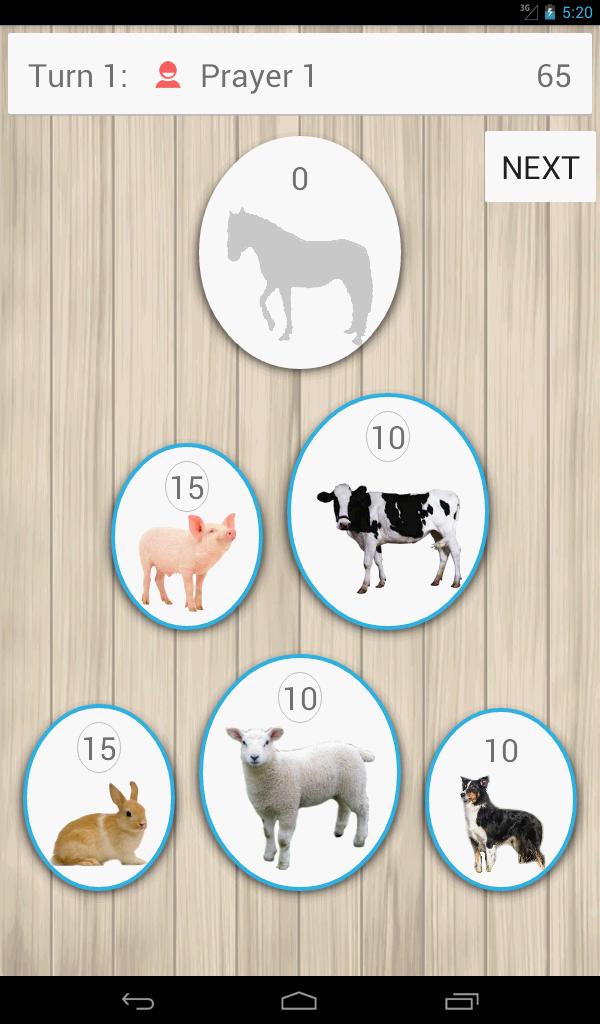The image size is (600, 1024).
Task: Select the pig card
Action: tap(187, 538)
